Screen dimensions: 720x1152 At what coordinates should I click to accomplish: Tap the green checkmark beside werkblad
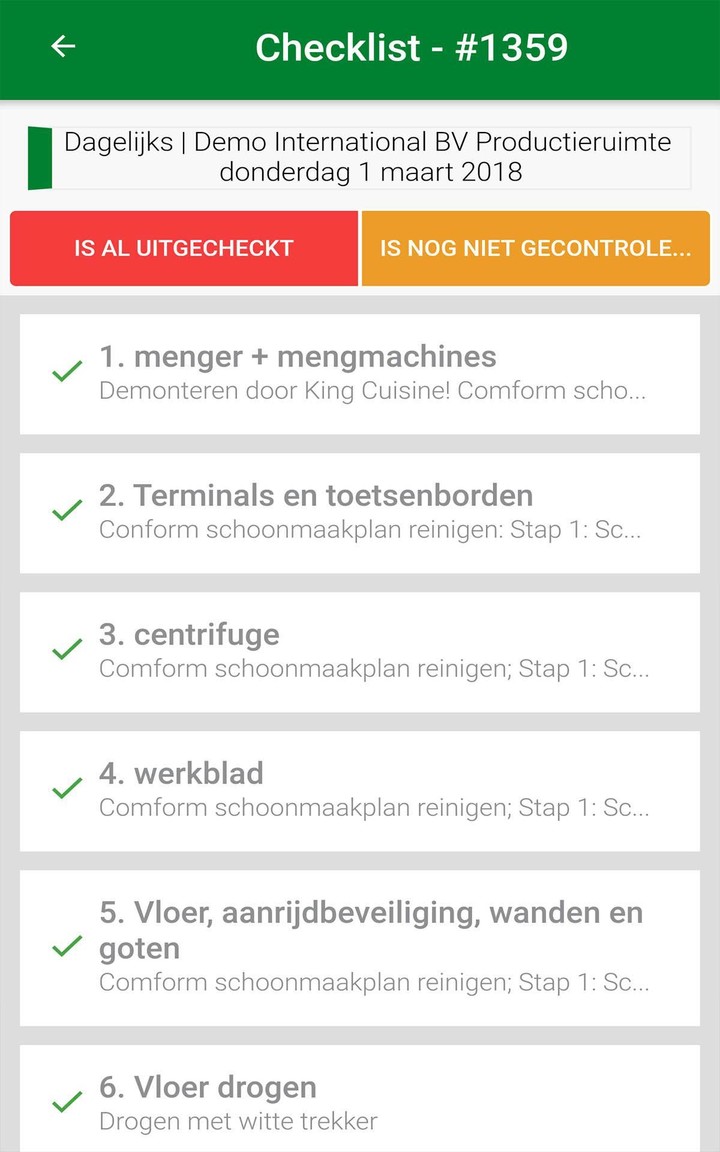click(65, 789)
